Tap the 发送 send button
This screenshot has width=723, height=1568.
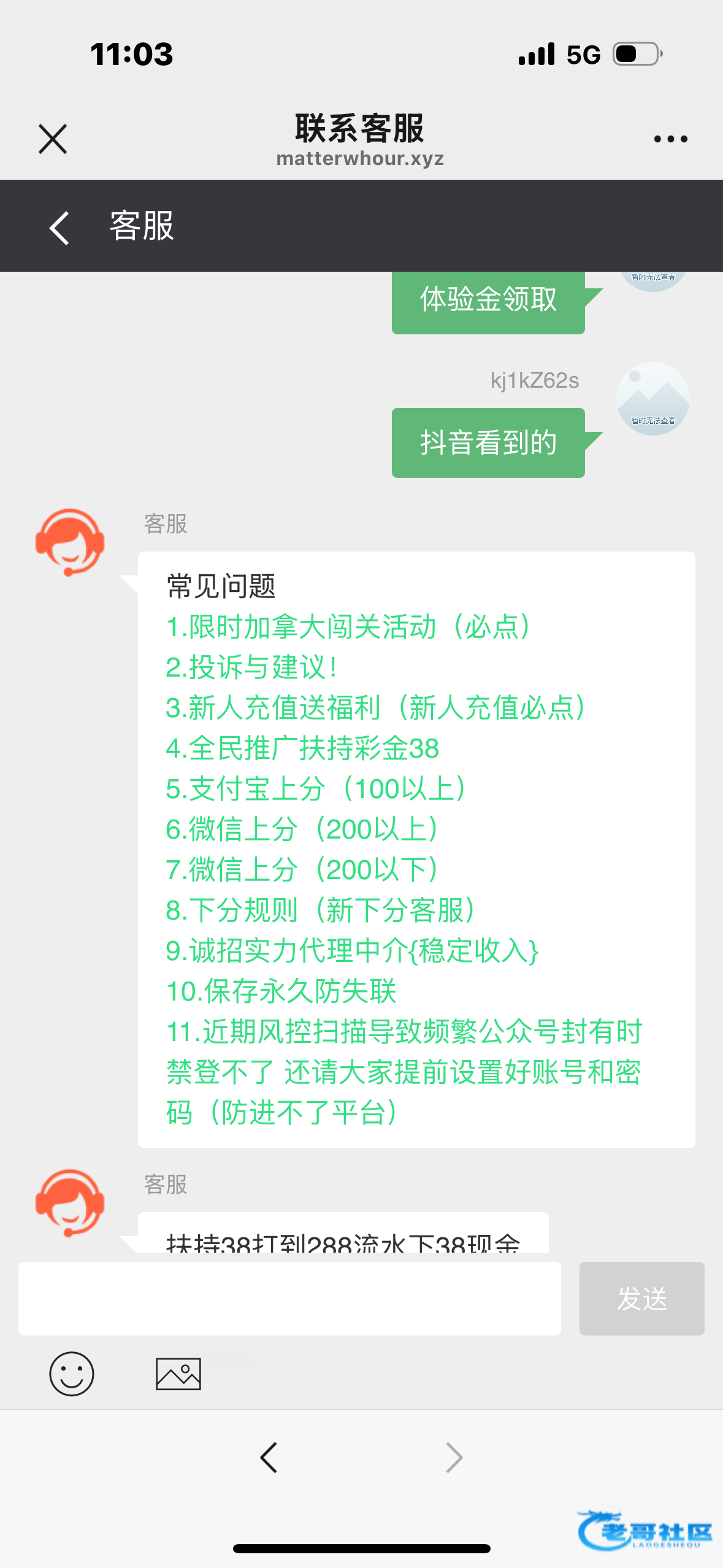click(641, 1298)
